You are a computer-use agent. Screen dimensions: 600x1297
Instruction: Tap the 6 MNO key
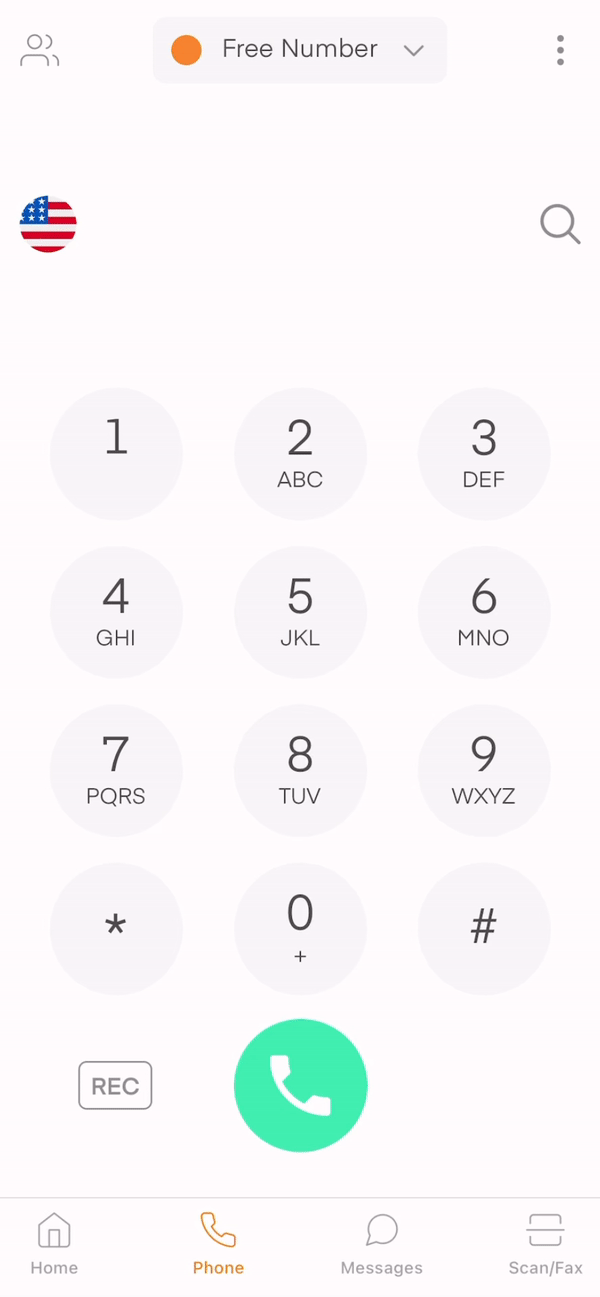484,612
